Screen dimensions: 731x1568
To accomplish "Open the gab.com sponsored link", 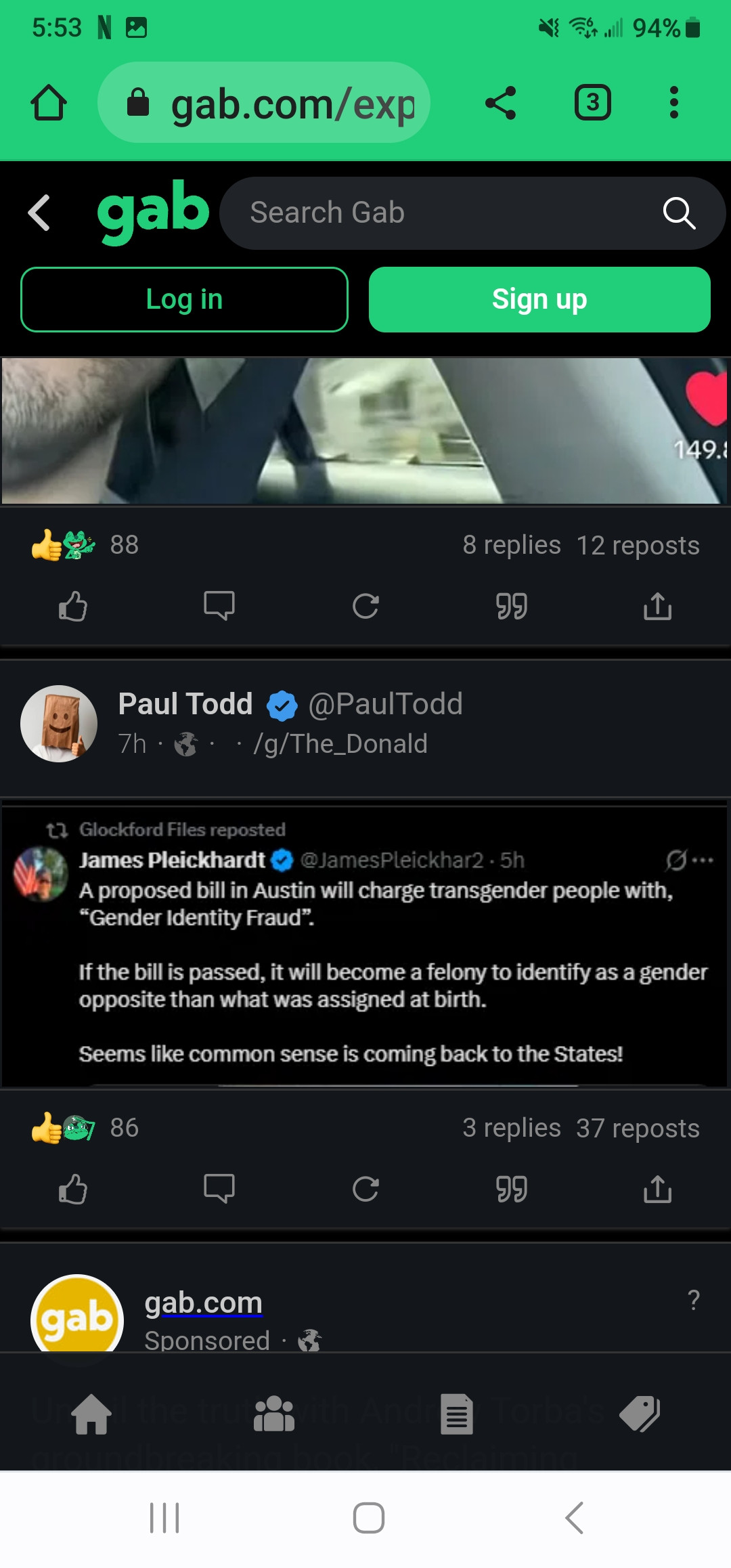I will (x=203, y=1303).
